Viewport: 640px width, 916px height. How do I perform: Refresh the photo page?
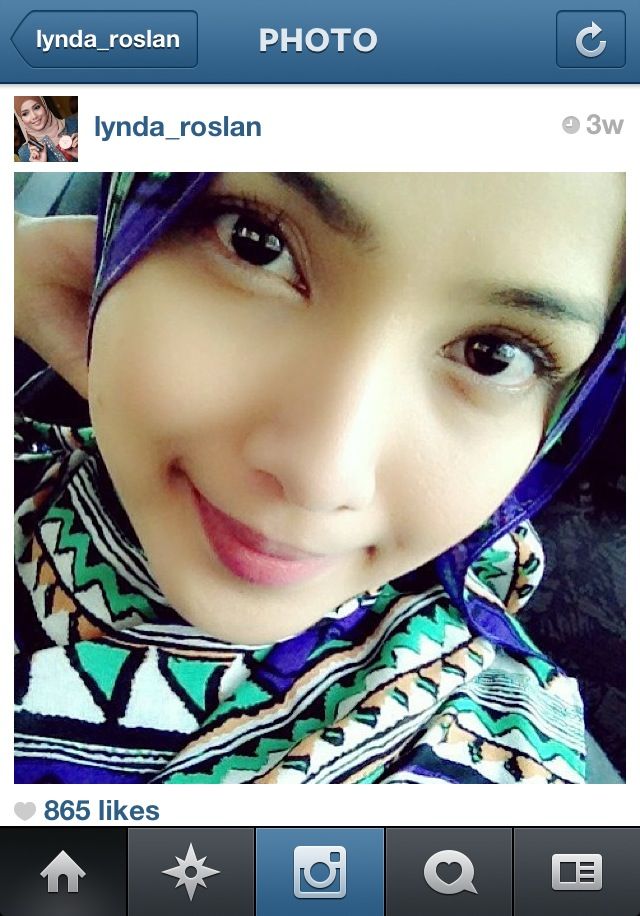coord(590,40)
